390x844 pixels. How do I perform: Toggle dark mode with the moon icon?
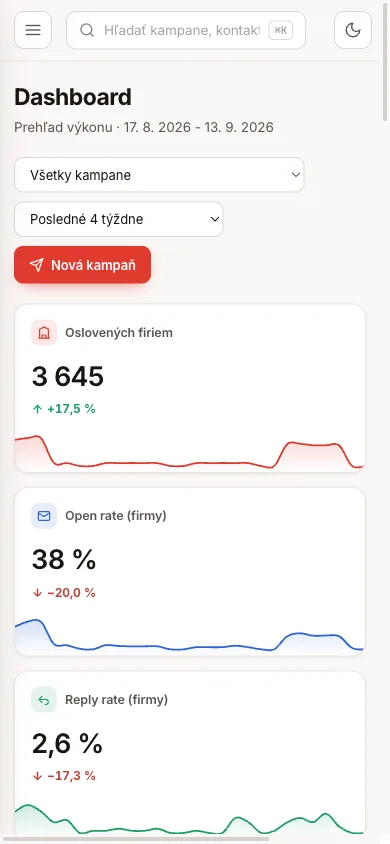tap(353, 30)
